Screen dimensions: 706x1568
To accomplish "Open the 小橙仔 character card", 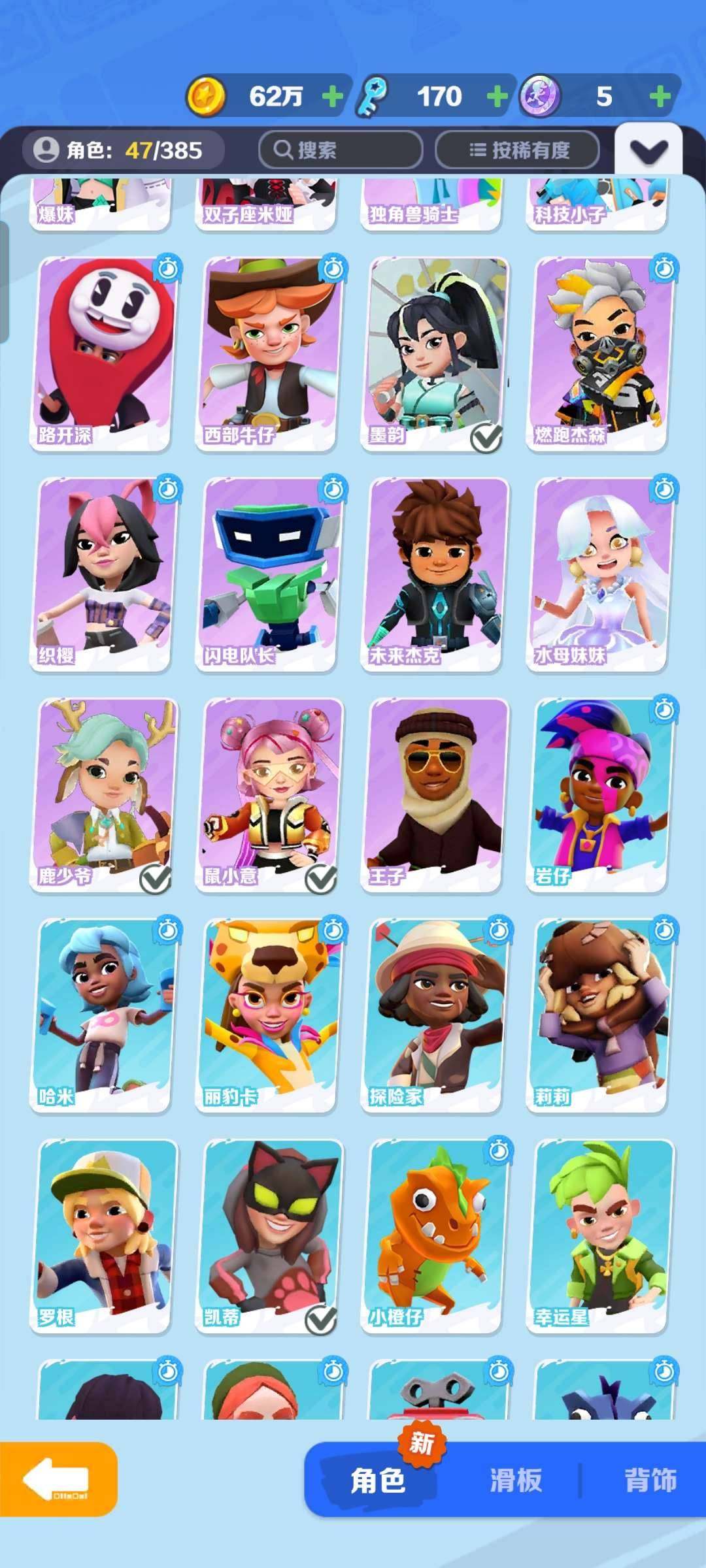I will [435, 1235].
